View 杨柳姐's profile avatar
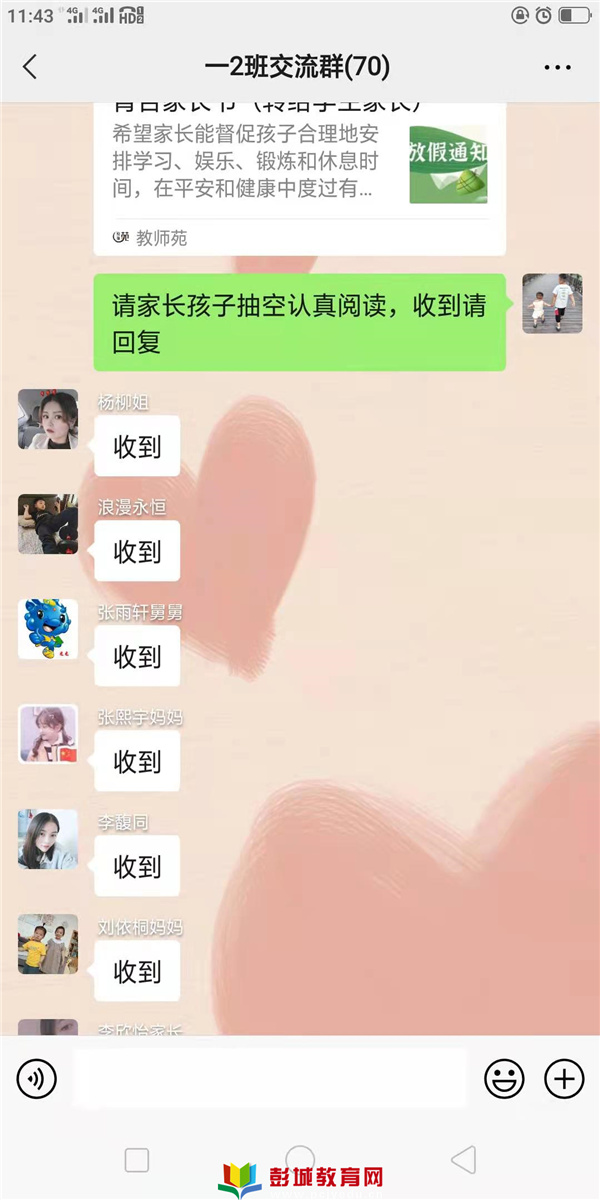The width and height of the screenshot is (600, 1200). (48, 419)
